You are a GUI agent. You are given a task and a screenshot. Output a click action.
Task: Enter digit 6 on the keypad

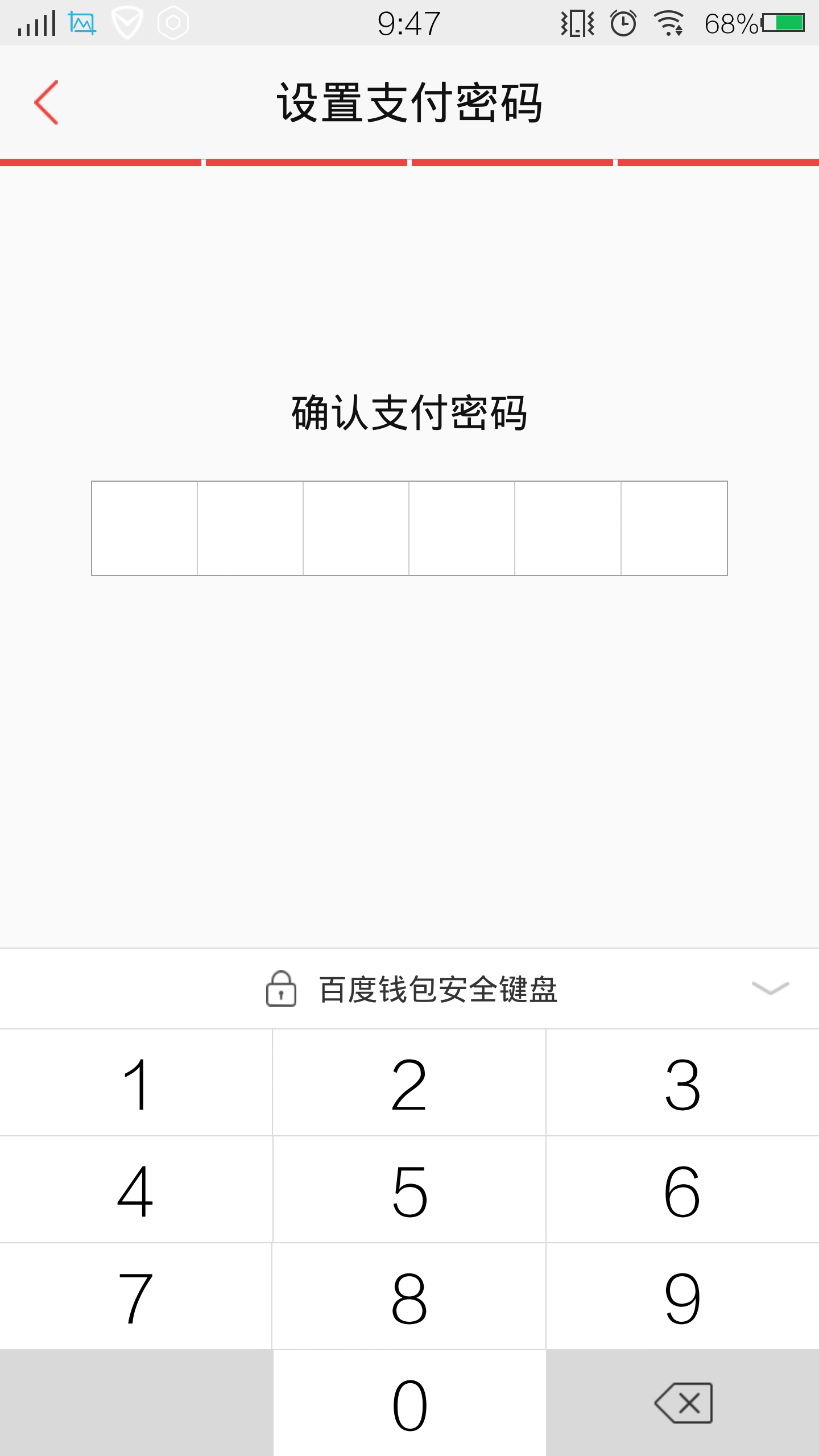click(x=682, y=1190)
